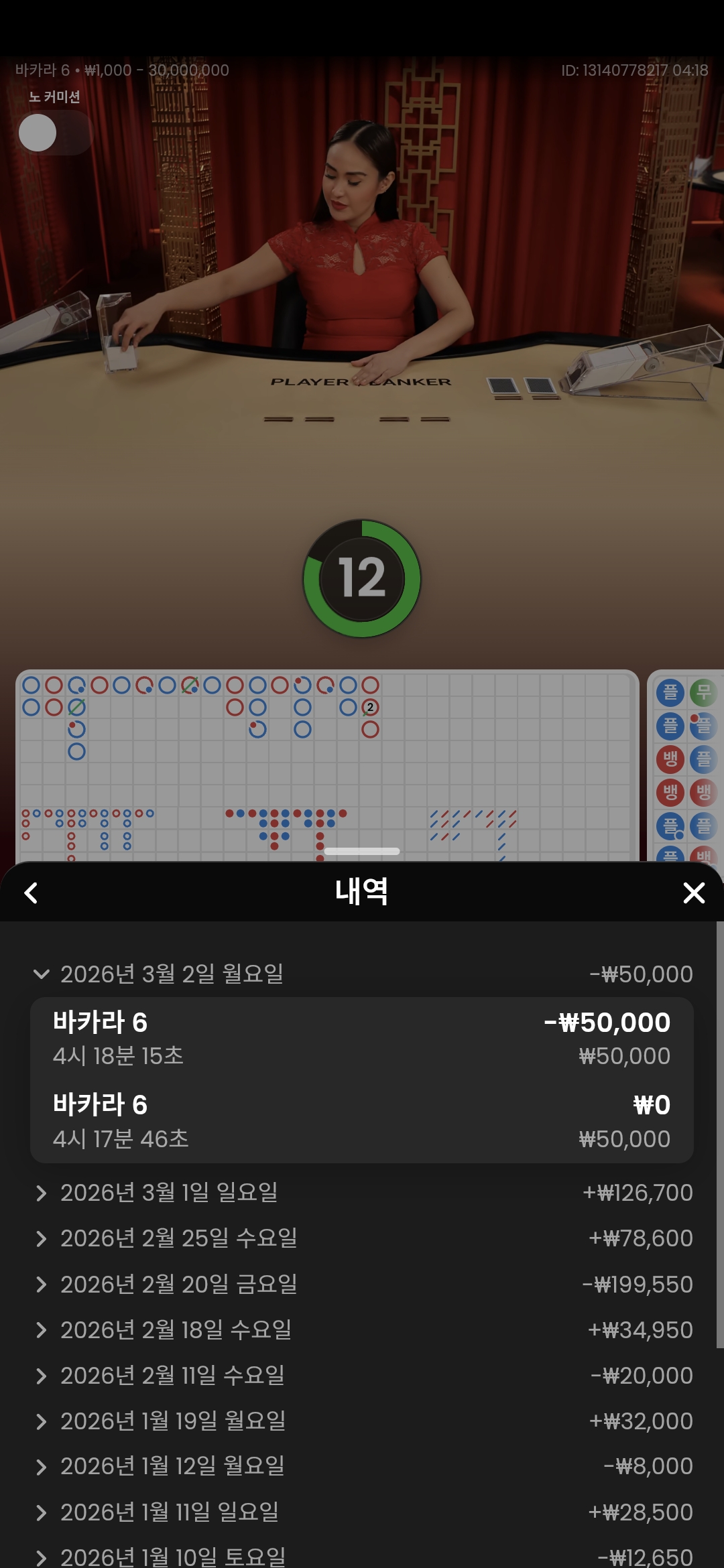Image resolution: width=724 pixels, height=1568 pixels.
Task: Tap the panel drag handle above 내역
Action: point(362,851)
